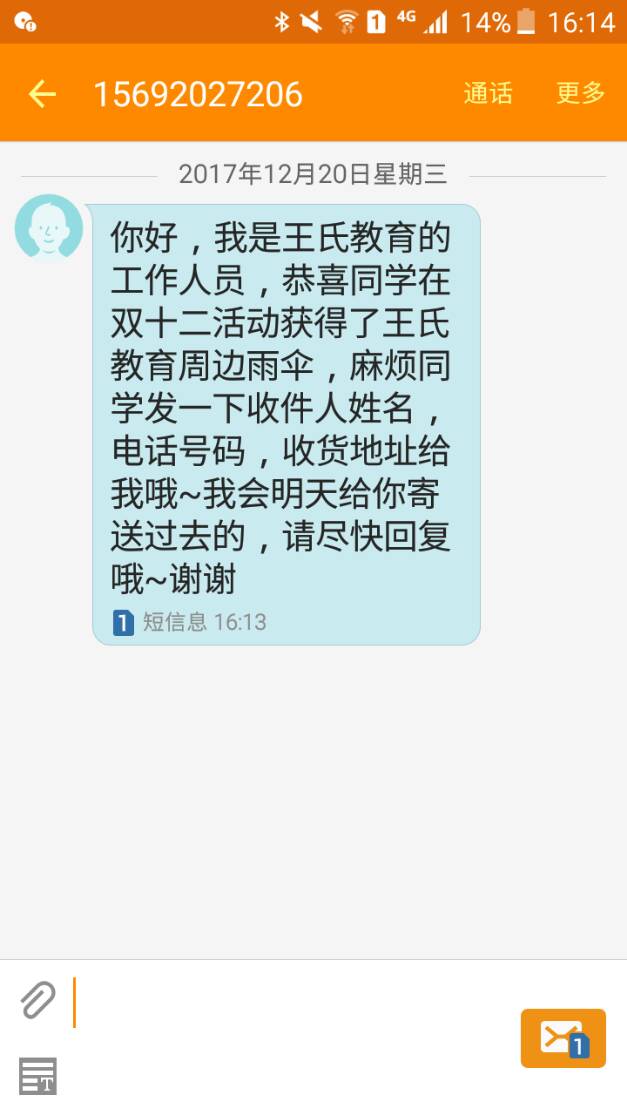Send message with SIM 1 button

coord(563,1038)
